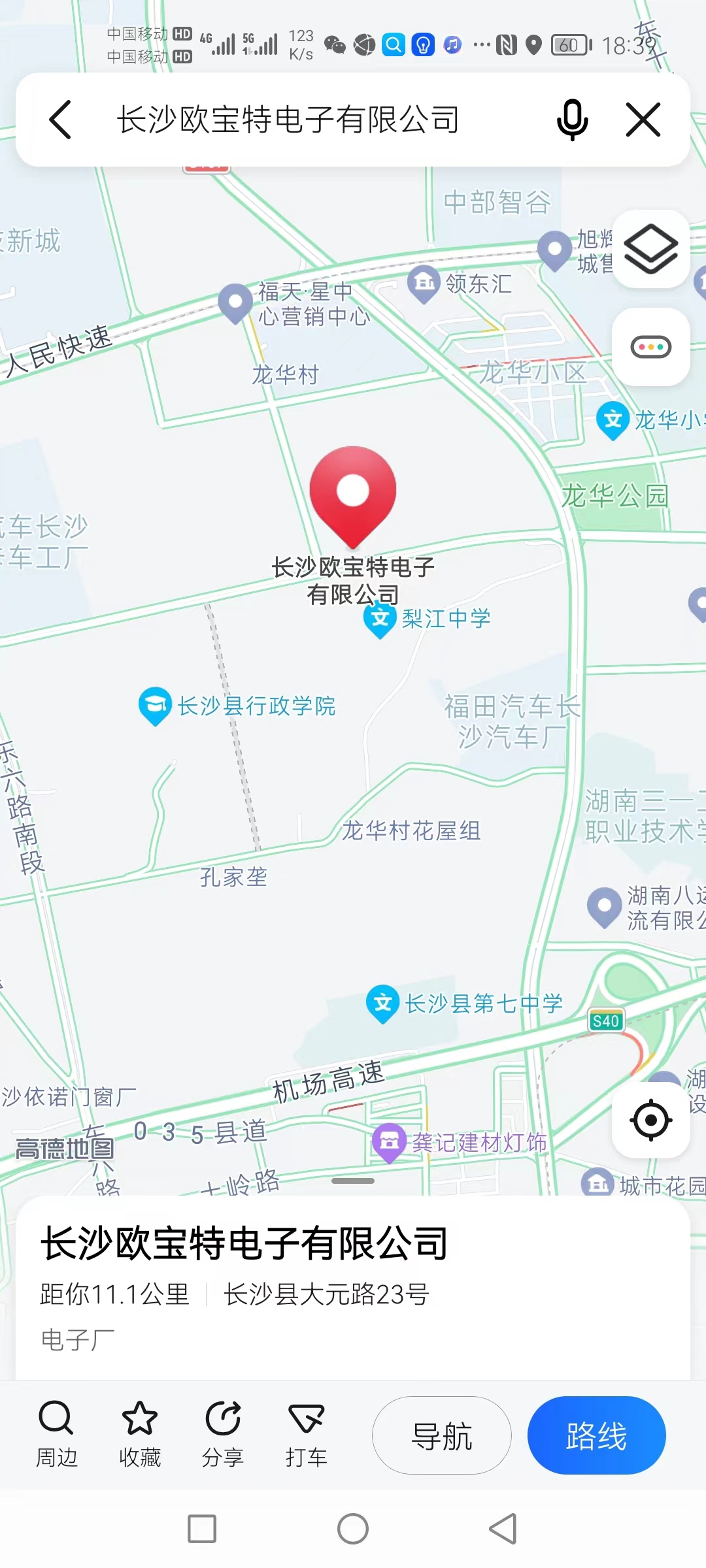Return to the phone's home screen
The image size is (706, 1568).
click(353, 1529)
